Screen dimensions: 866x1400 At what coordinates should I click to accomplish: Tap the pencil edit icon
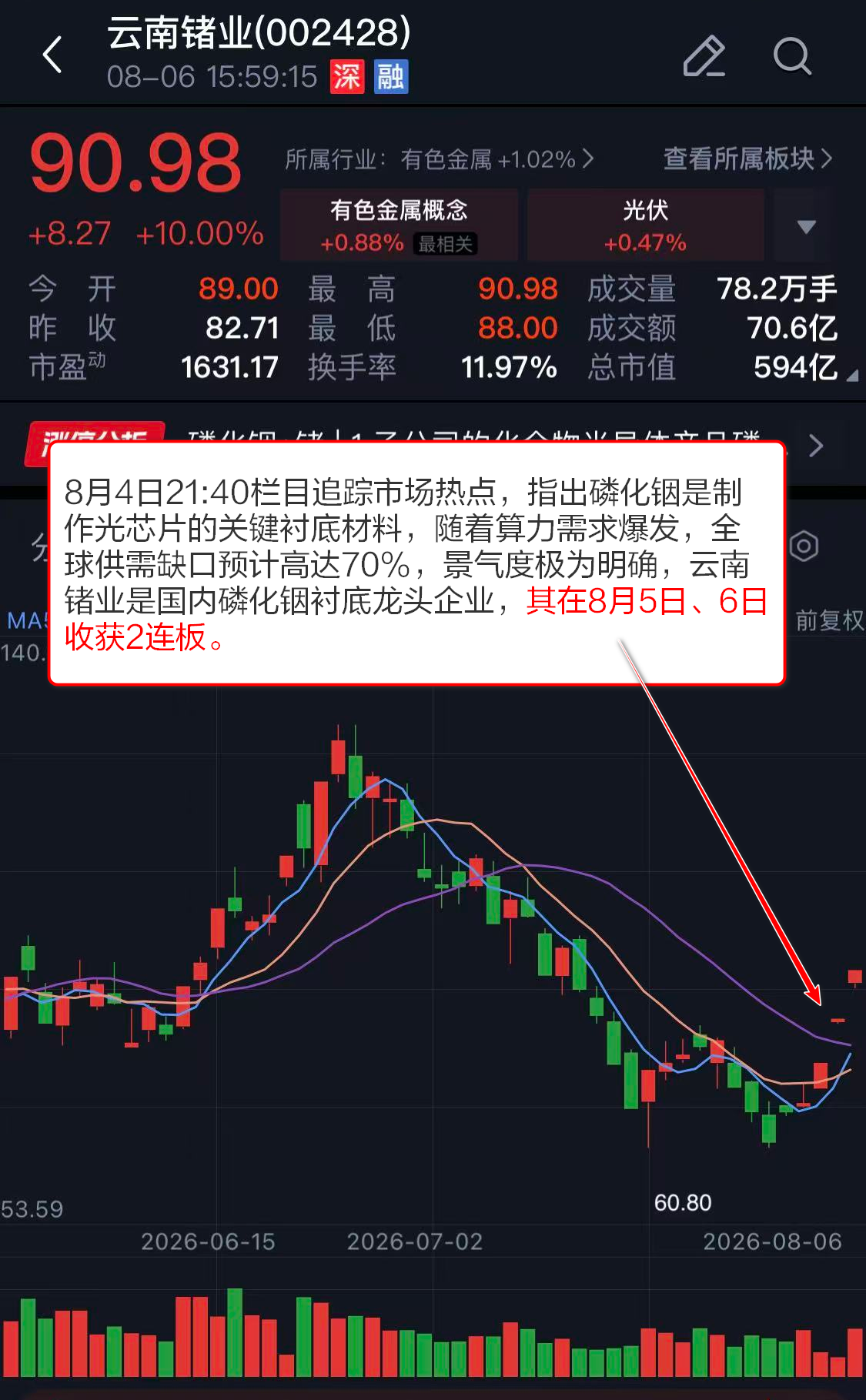click(704, 56)
